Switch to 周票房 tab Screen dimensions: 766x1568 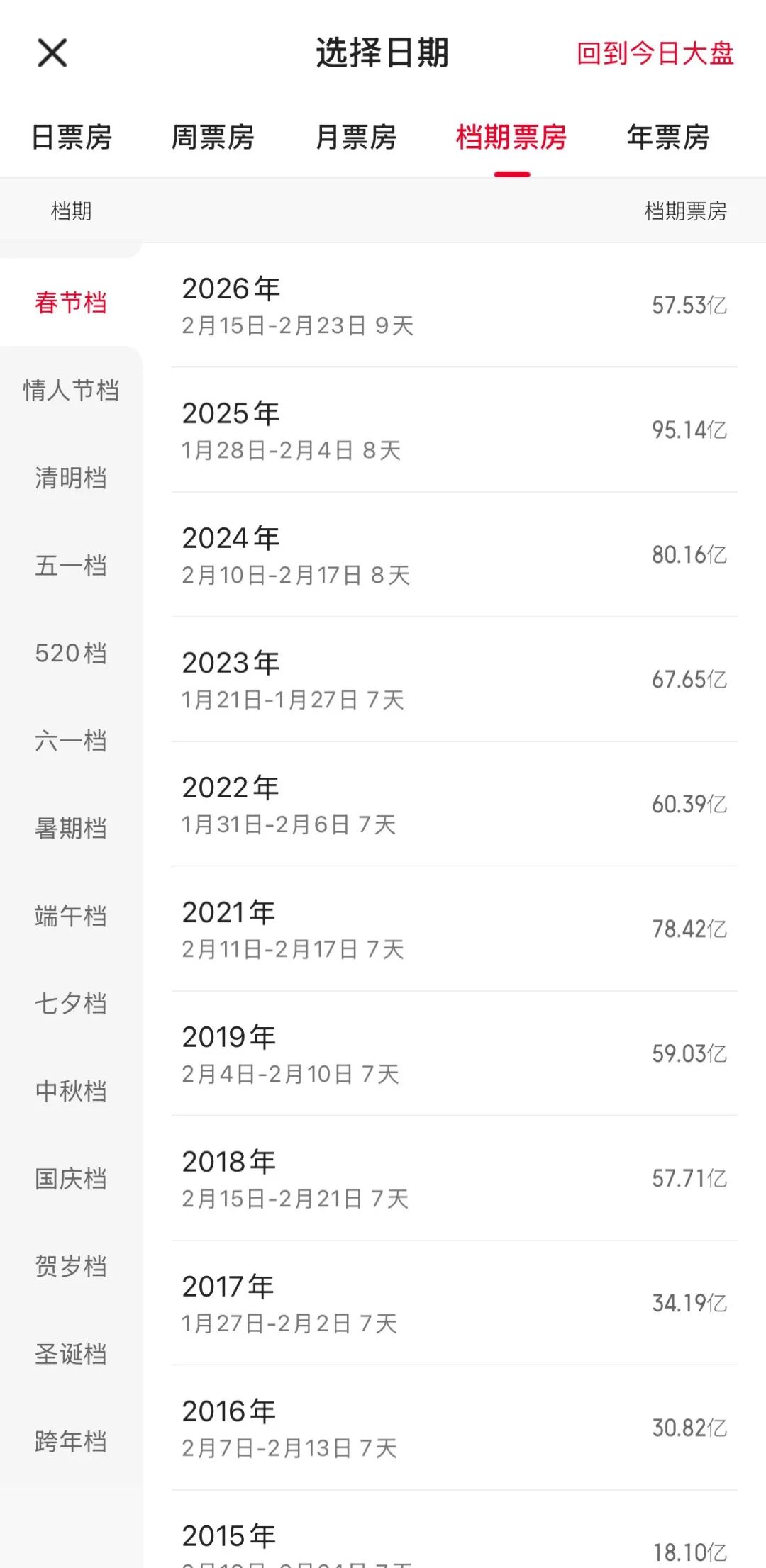pos(213,137)
